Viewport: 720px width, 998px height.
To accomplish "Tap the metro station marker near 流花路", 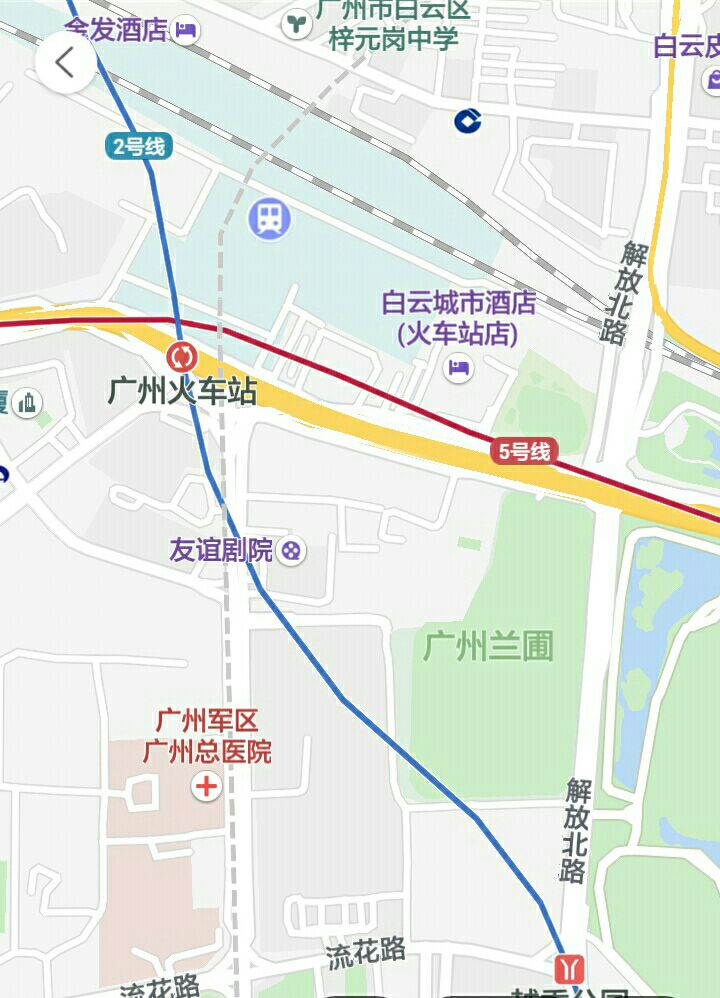I will (x=569, y=969).
